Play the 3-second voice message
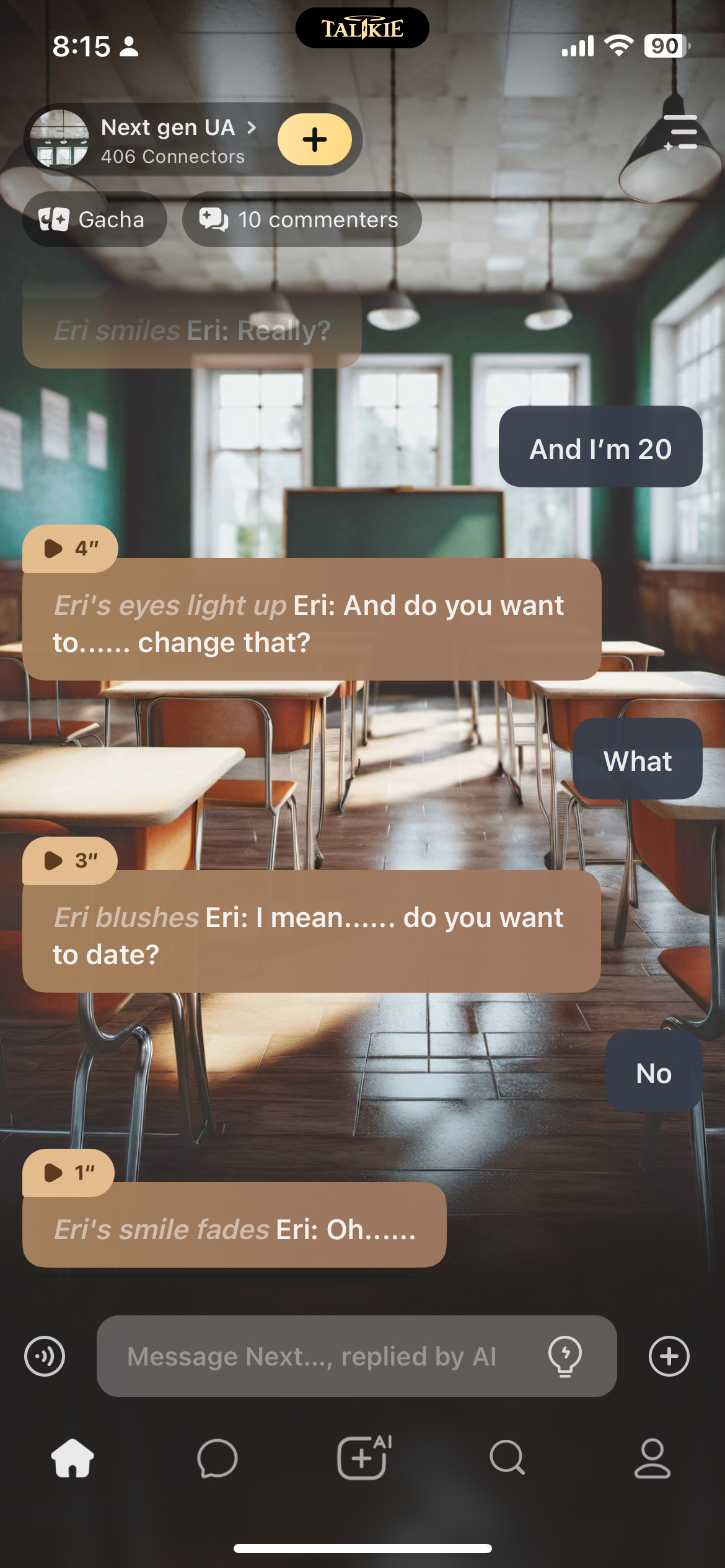Viewport: 725px width, 1568px height. pos(69,861)
